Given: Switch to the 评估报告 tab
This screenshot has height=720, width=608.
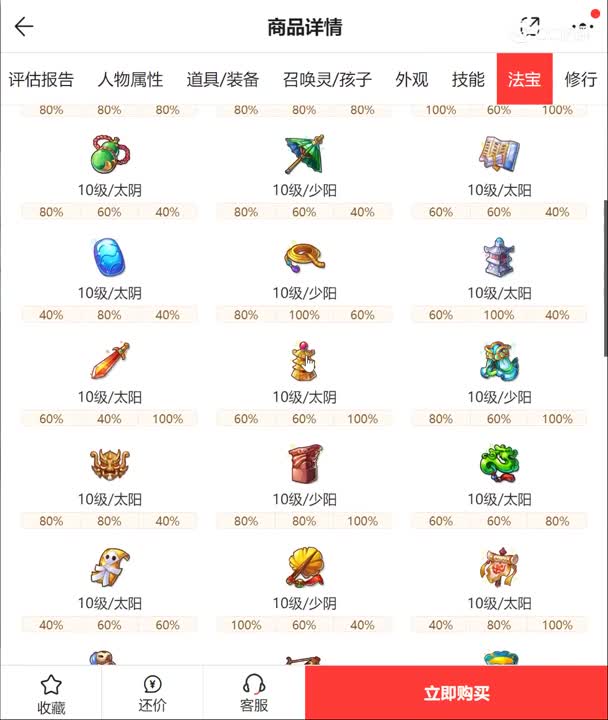Looking at the screenshot, I should click(x=41, y=80).
